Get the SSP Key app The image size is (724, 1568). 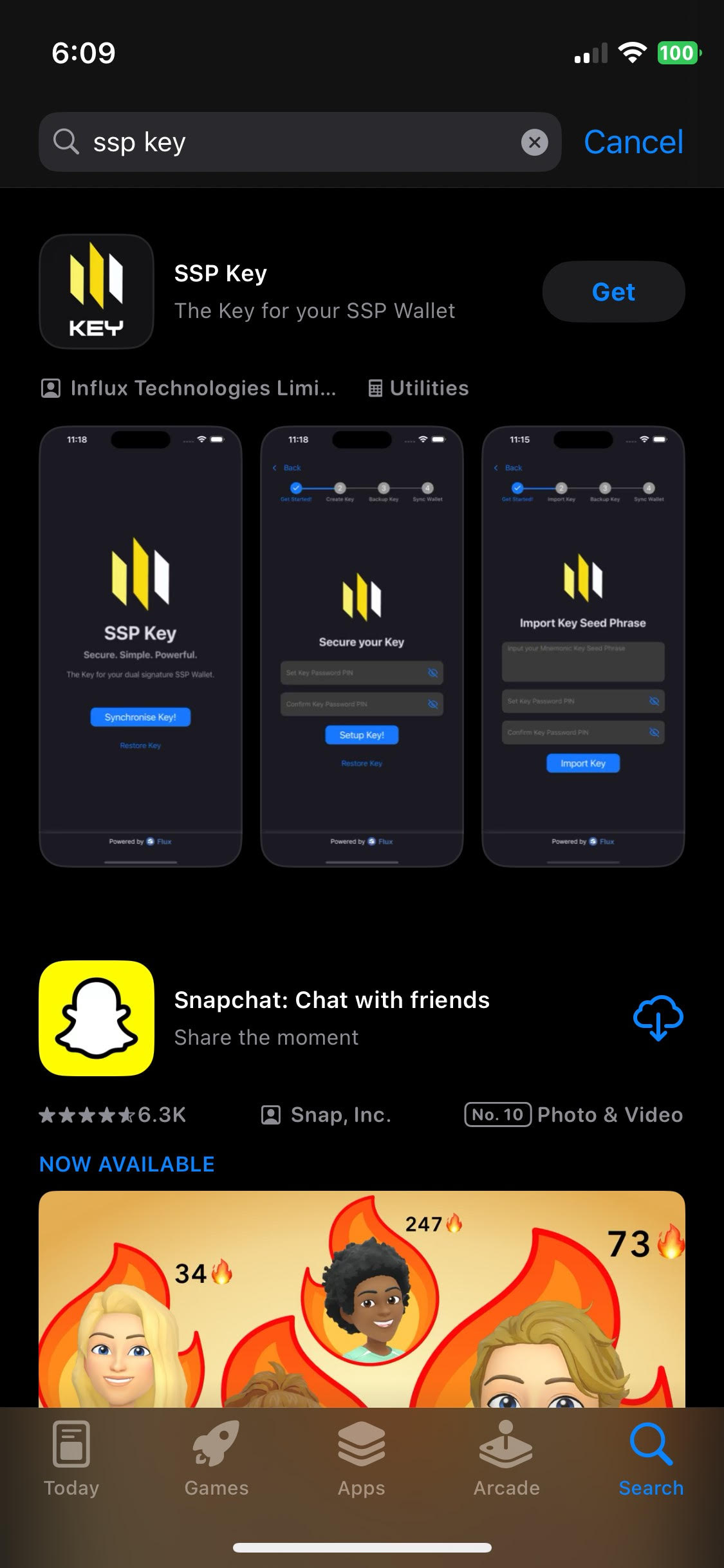pyautogui.click(x=613, y=292)
